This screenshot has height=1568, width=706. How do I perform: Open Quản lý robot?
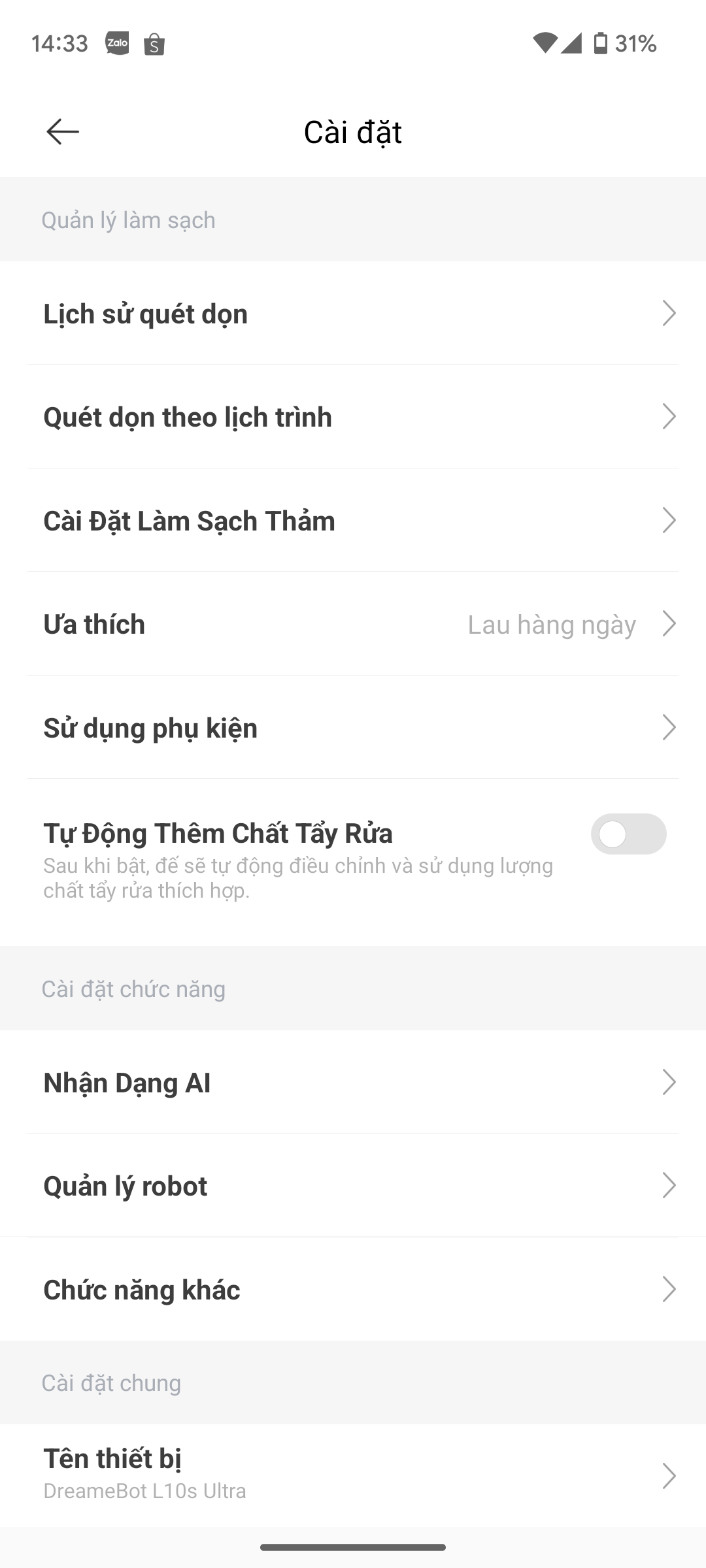click(x=353, y=1186)
